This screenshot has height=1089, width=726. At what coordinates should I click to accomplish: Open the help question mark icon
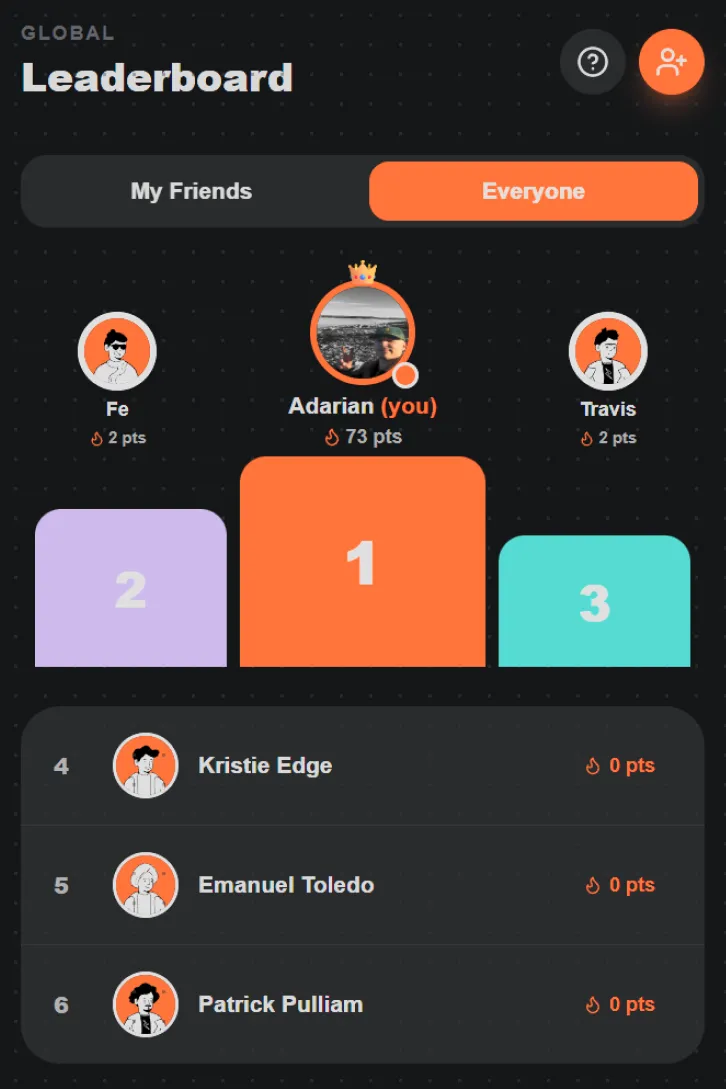tap(593, 62)
